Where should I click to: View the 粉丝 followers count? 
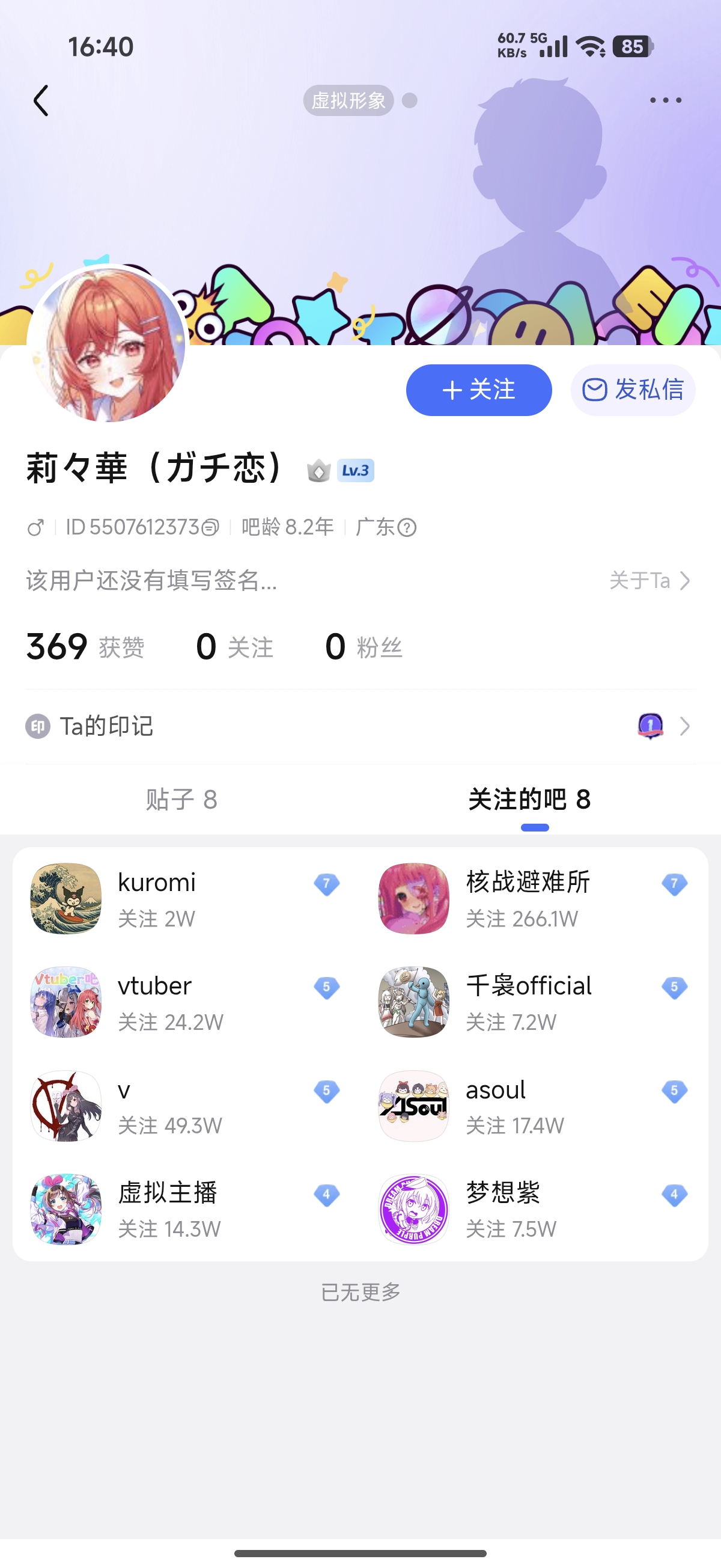point(364,646)
